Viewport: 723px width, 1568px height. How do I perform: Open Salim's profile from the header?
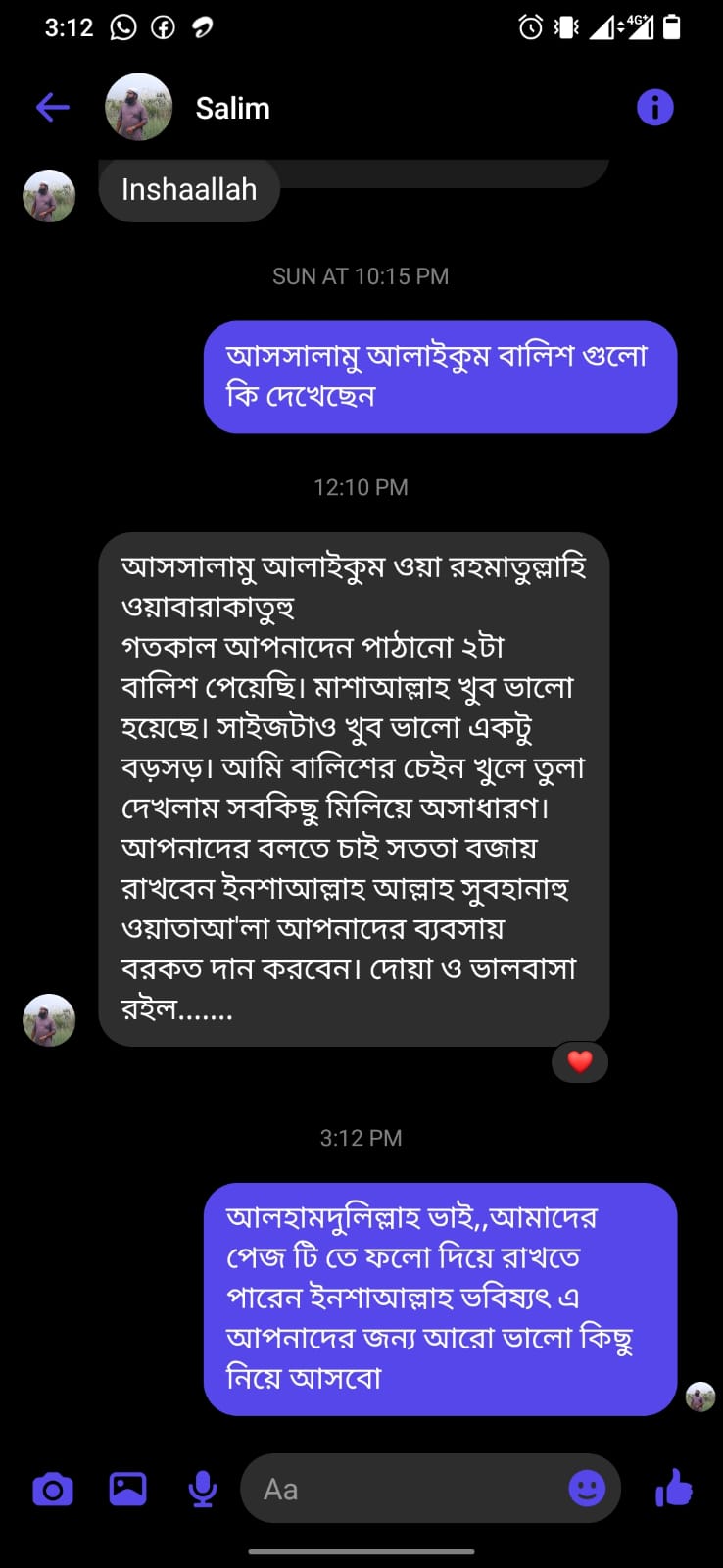[232, 108]
